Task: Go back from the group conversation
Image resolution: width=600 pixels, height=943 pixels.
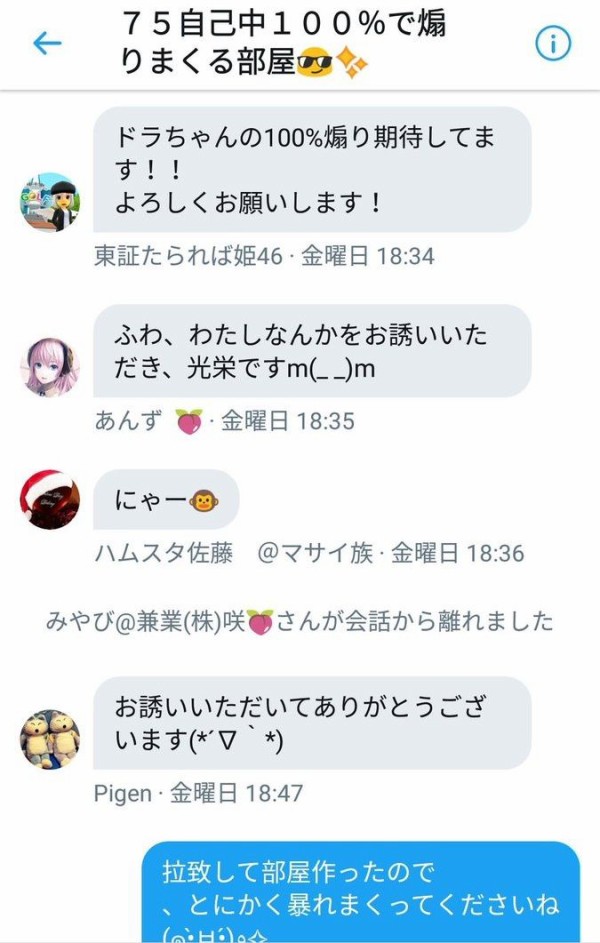Action: (47, 43)
